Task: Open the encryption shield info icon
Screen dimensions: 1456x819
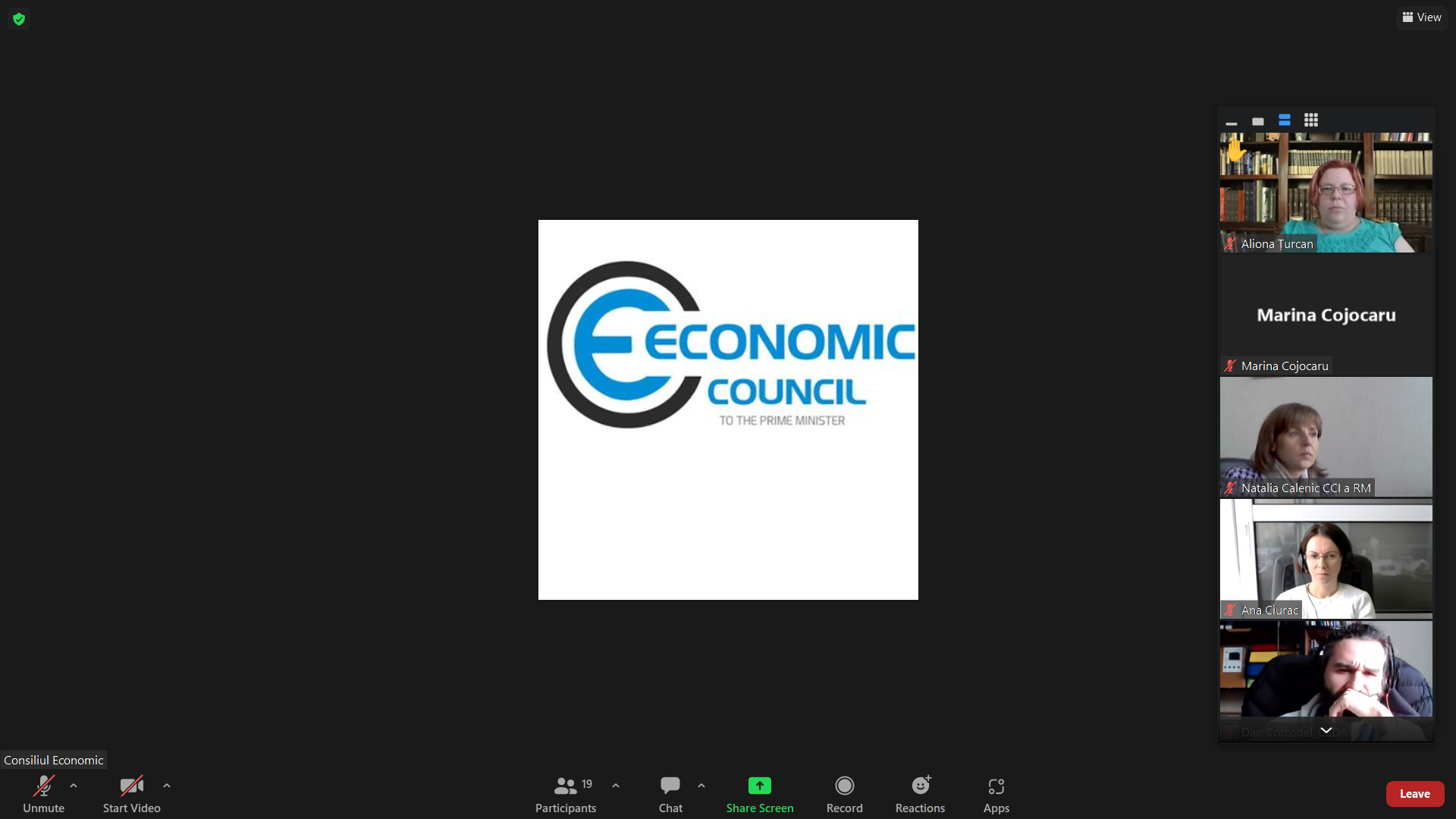Action: 19,19
